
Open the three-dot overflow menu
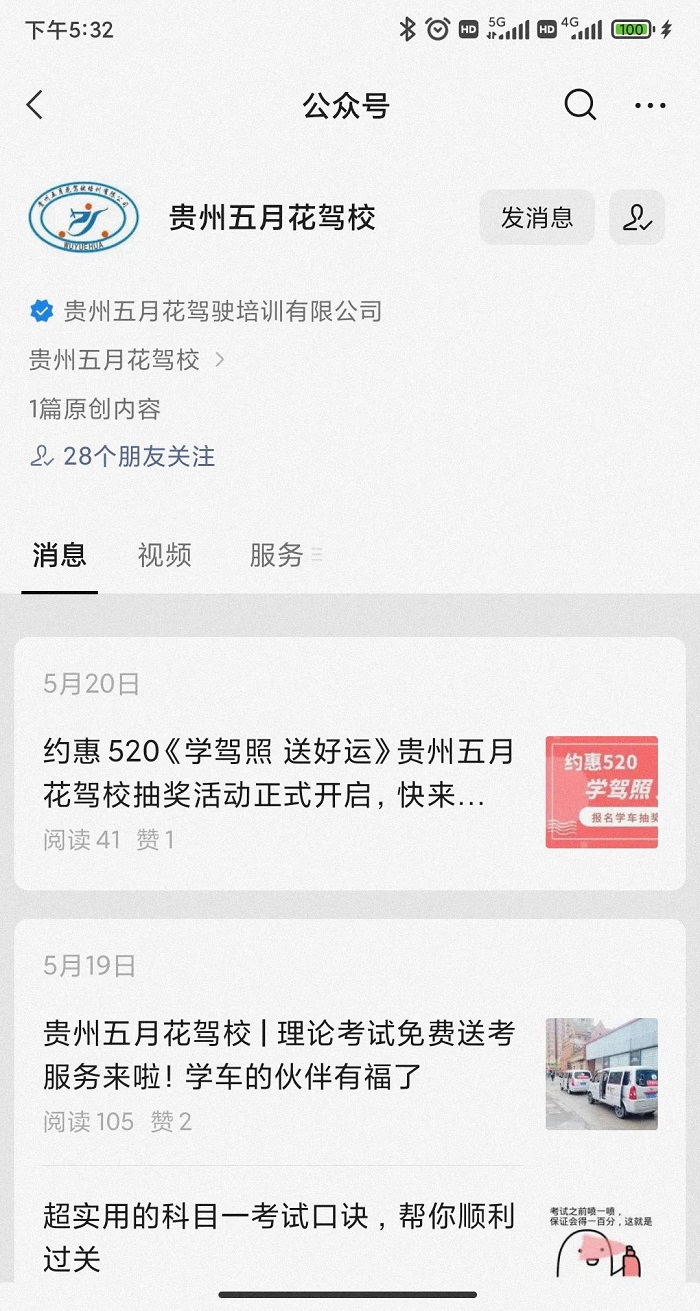(x=650, y=105)
